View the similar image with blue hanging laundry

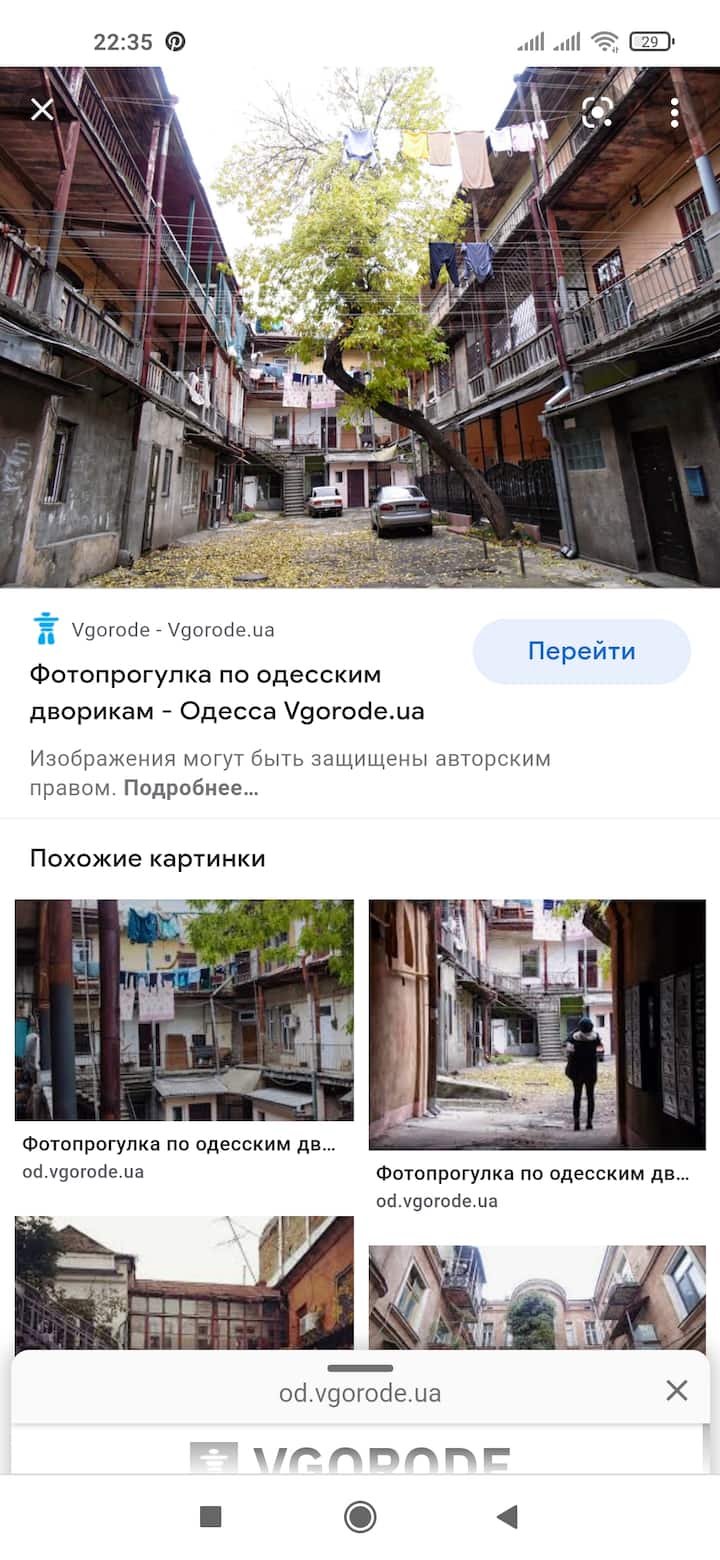(184, 1010)
